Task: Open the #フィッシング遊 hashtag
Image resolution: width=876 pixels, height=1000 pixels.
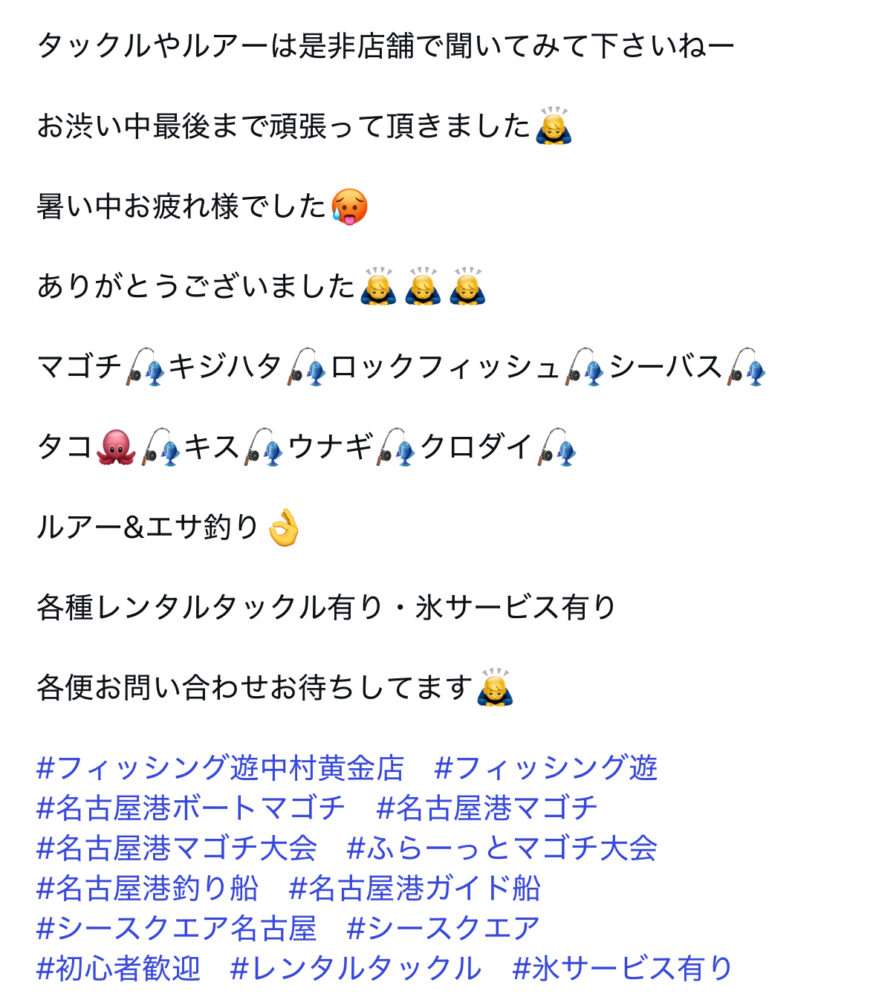Action: 546,768
